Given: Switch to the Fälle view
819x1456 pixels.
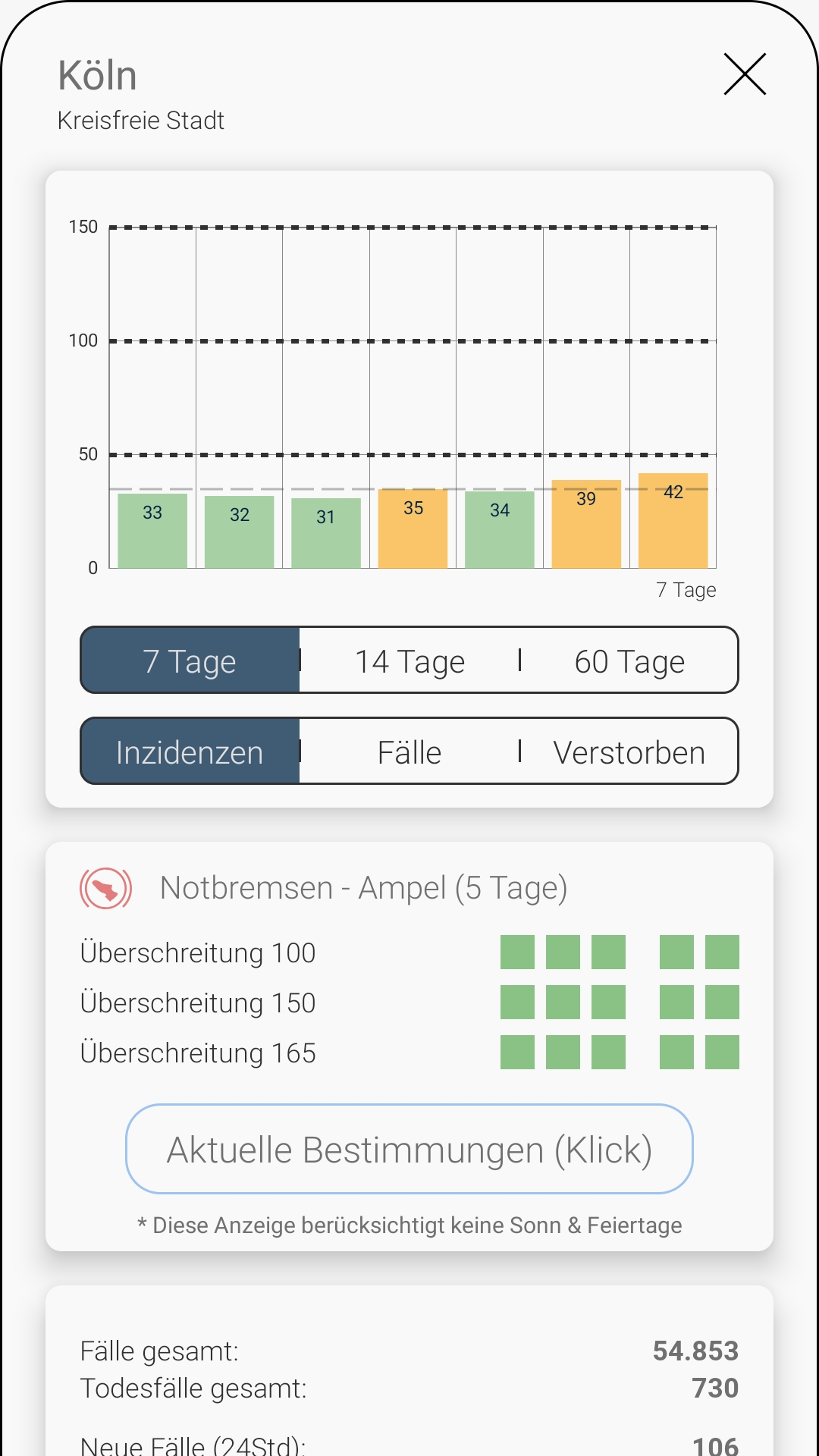Looking at the screenshot, I should [409, 752].
